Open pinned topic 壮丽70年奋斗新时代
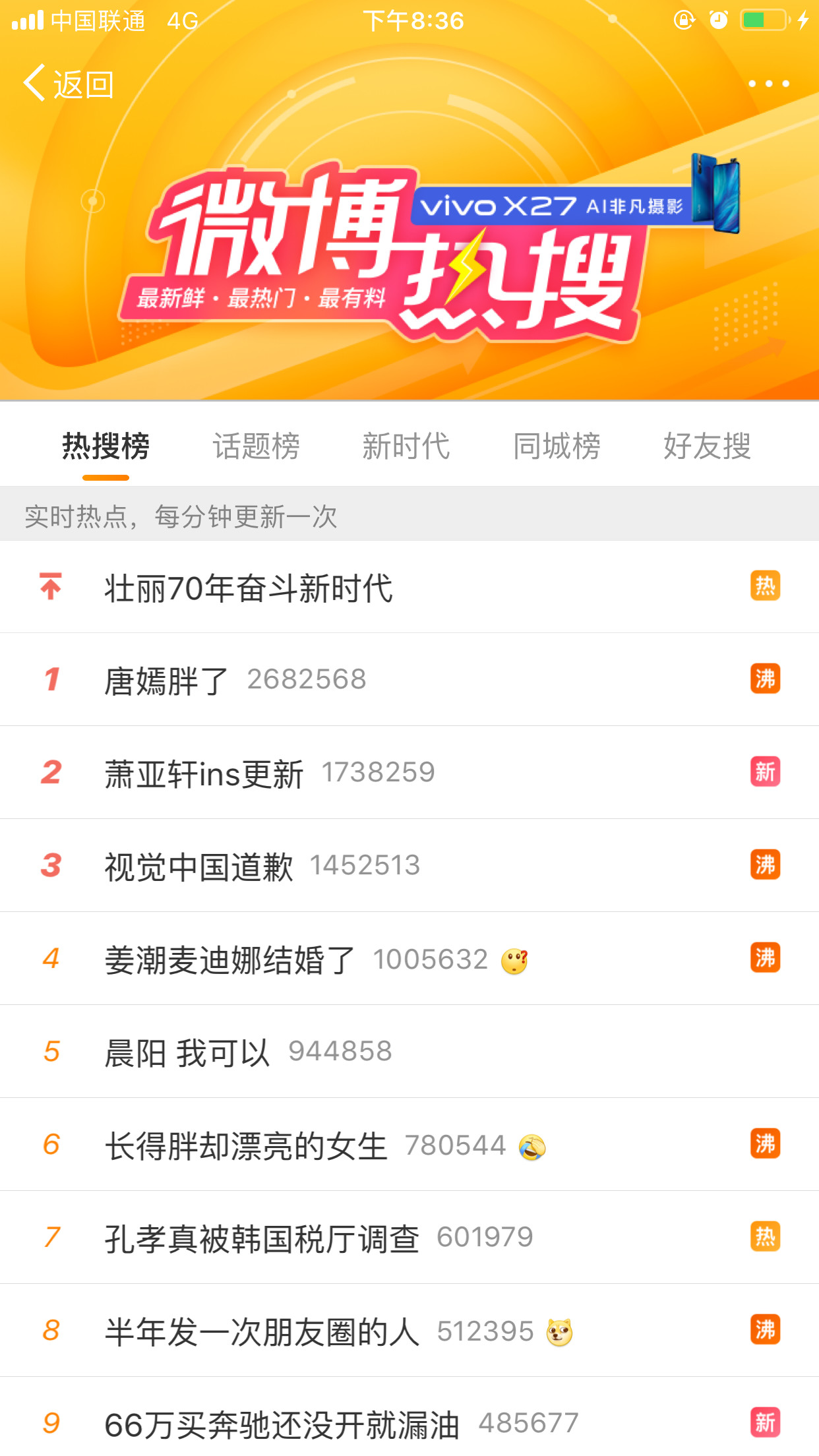819x1456 pixels. pos(409,587)
